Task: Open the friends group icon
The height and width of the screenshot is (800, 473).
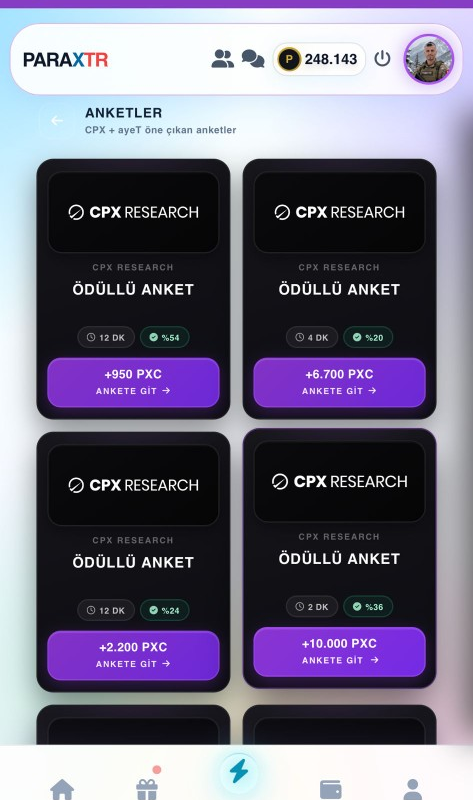Action: pos(222,59)
